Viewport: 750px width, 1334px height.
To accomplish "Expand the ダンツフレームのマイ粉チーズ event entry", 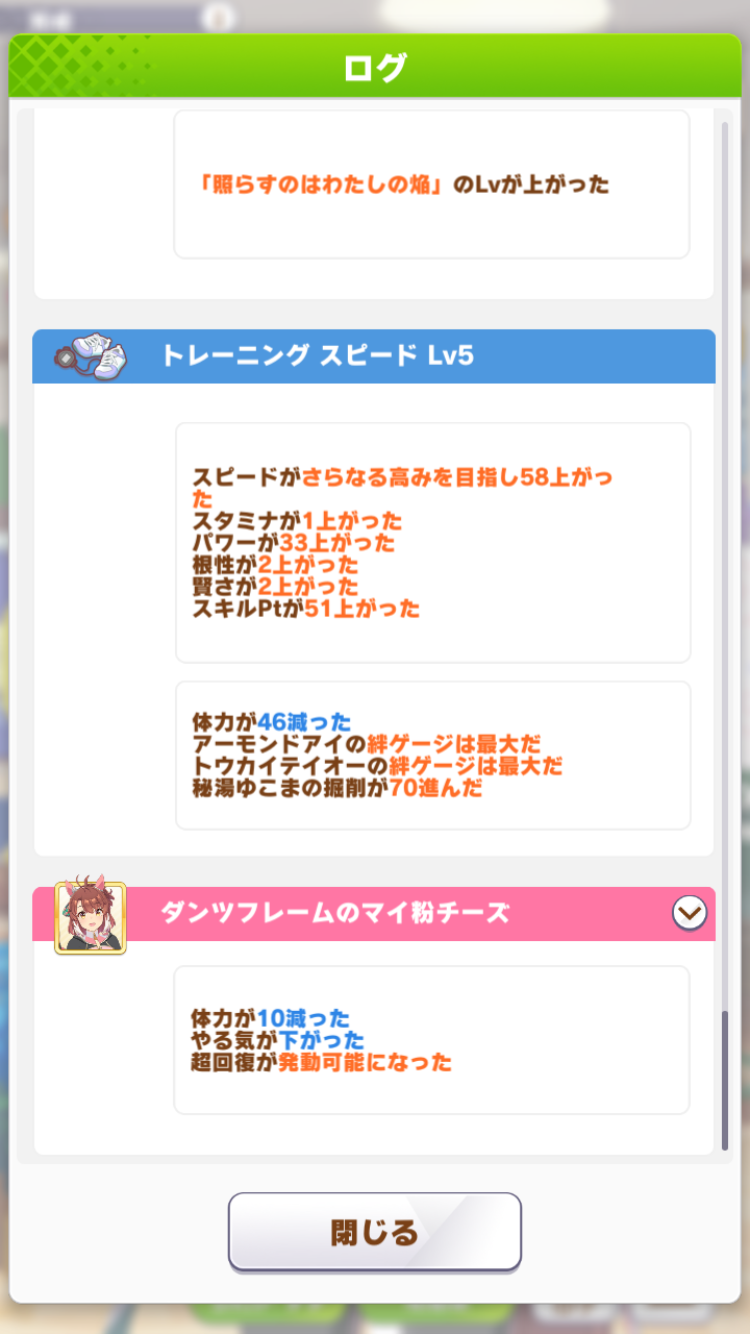I will [x=689, y=912].
